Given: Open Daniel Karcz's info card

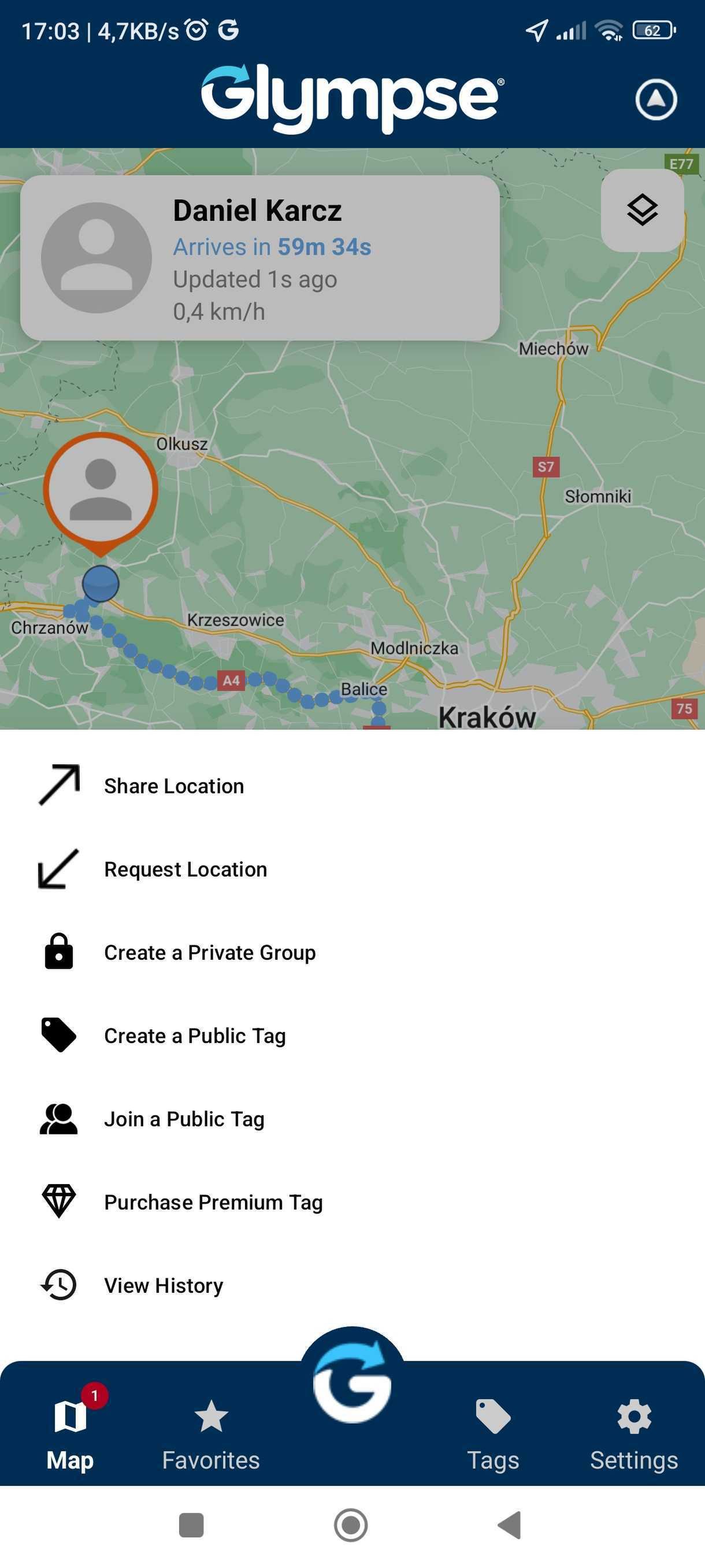Looking at the screenshot, I should coord(259,258).
